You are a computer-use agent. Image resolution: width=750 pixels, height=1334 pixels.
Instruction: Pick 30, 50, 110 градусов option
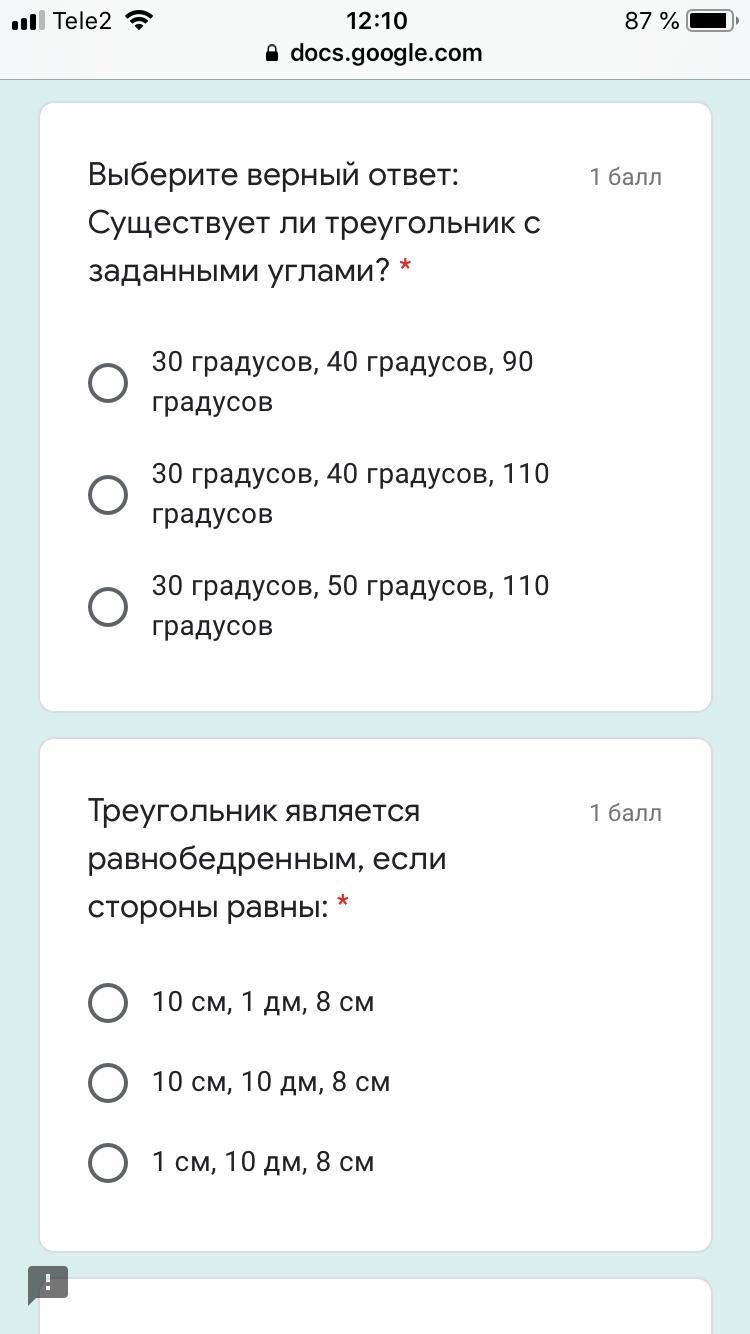pyautogui.click(x=108, y=606)
